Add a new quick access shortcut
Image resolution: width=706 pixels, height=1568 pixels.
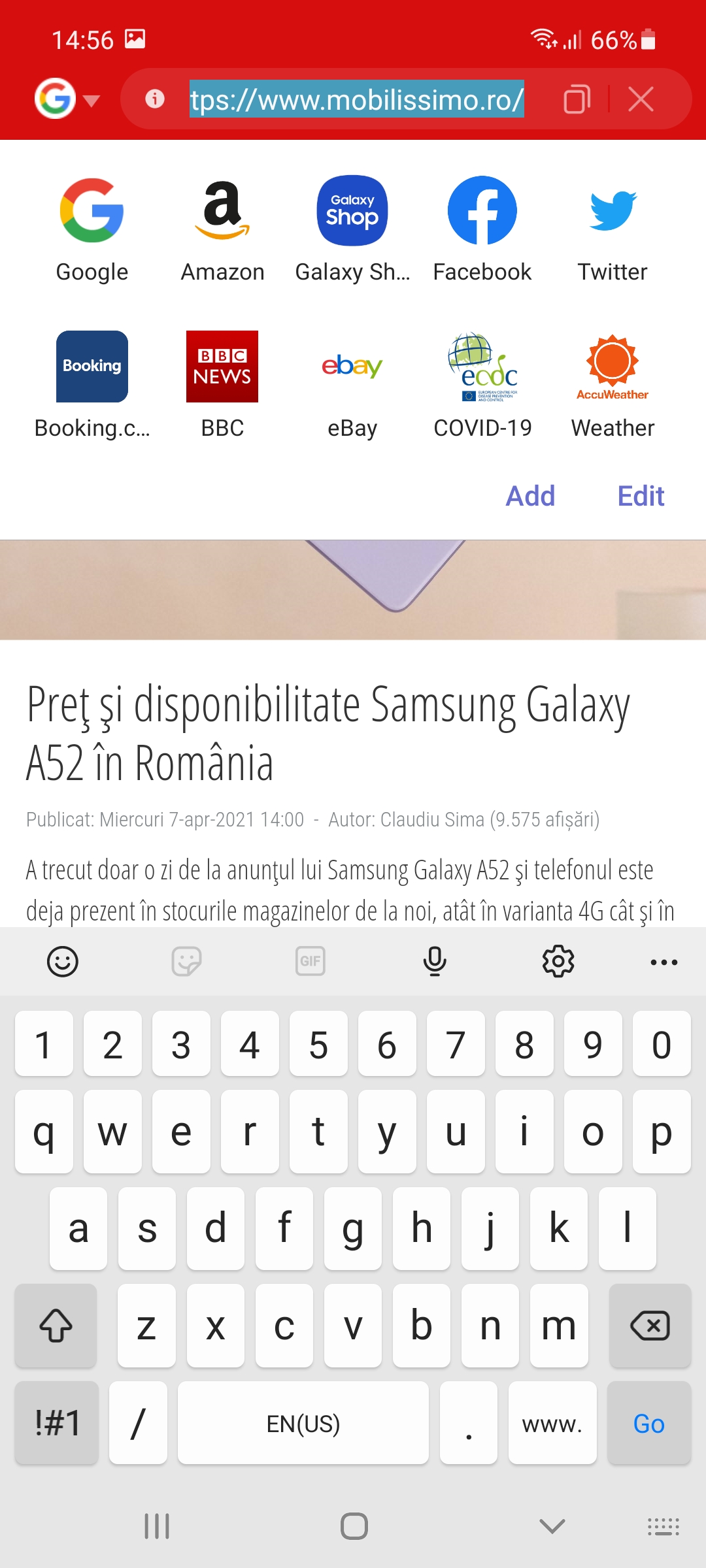(x=530, y=496)
